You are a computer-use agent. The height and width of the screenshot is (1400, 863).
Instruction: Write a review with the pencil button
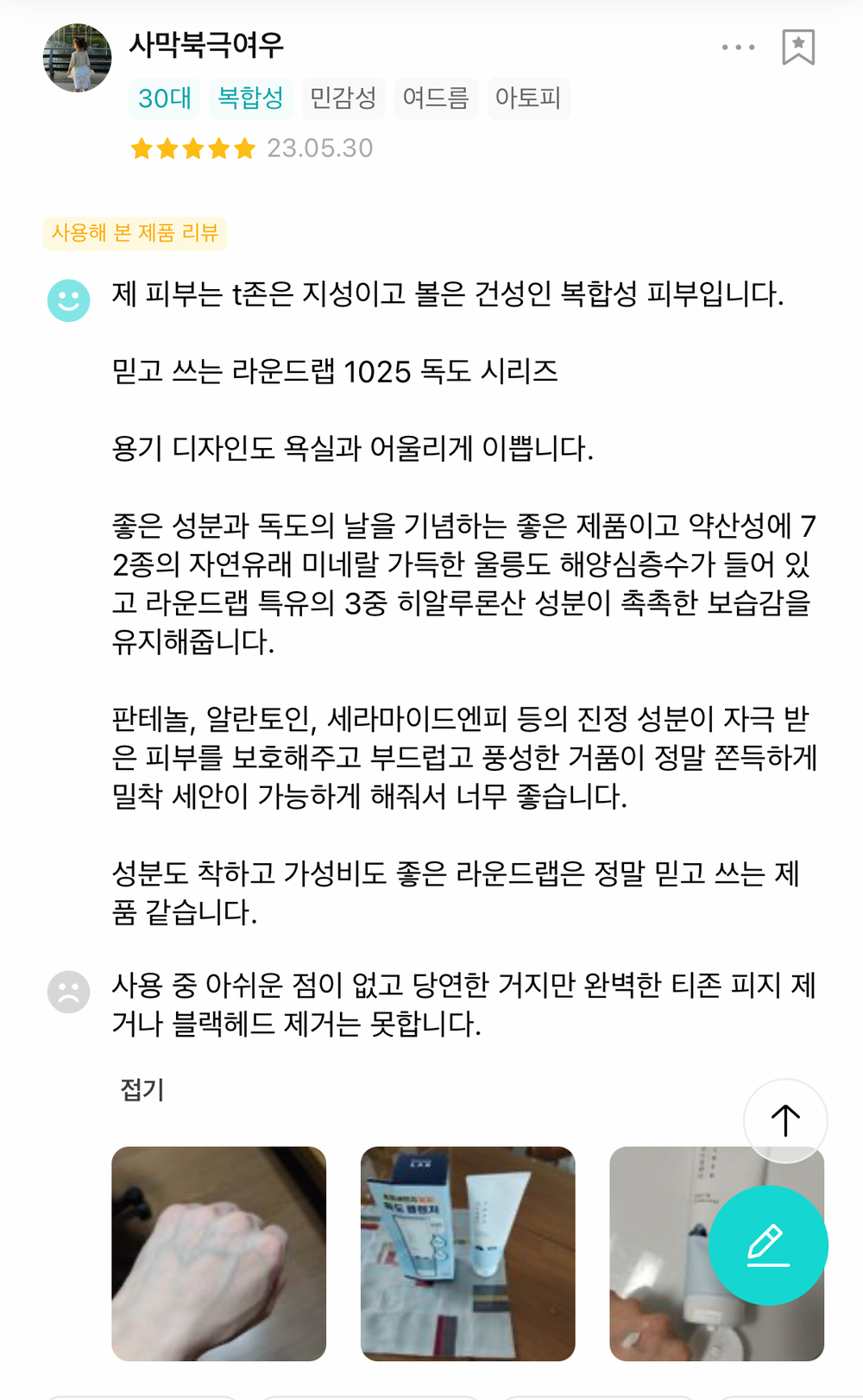(x=767, y=1245)
